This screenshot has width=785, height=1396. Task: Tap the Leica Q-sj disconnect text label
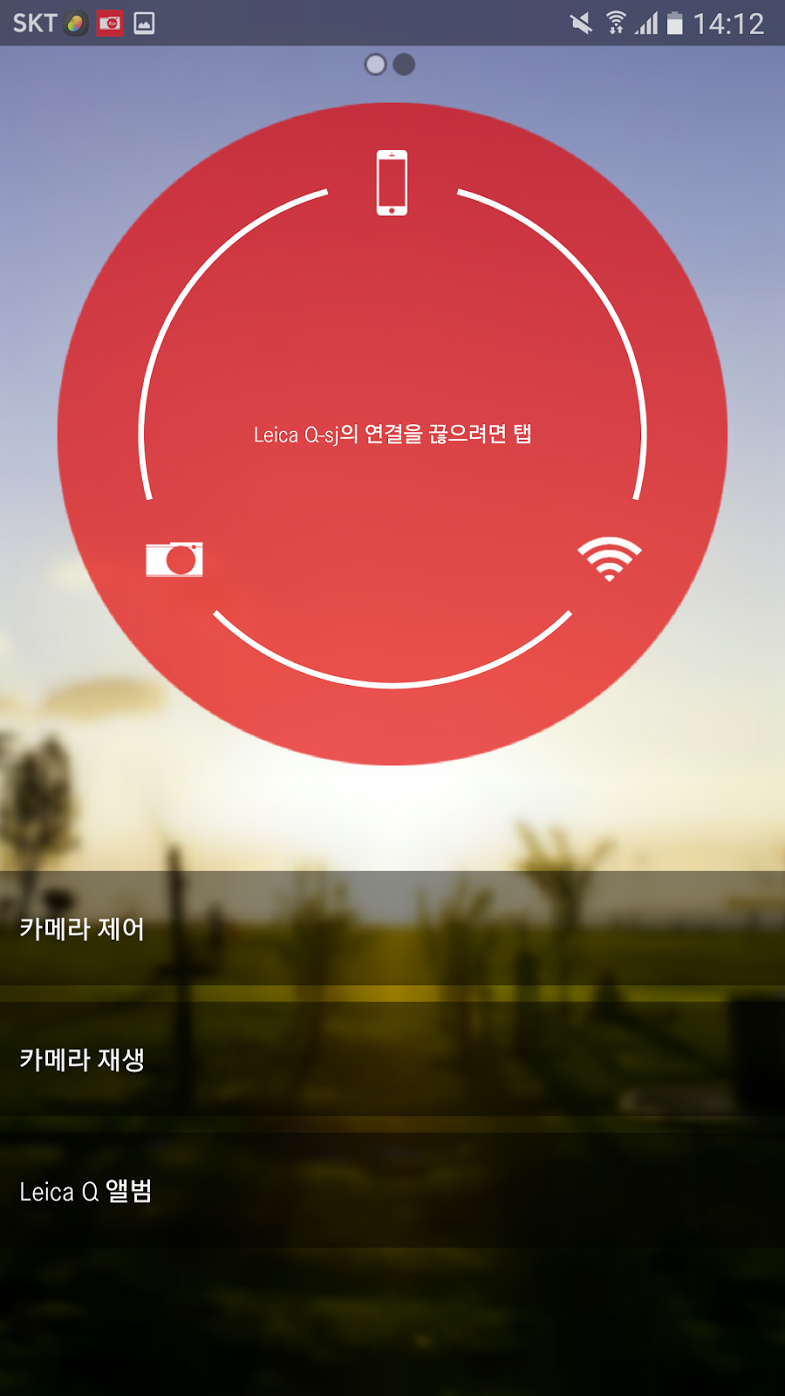tap(392, 434)
